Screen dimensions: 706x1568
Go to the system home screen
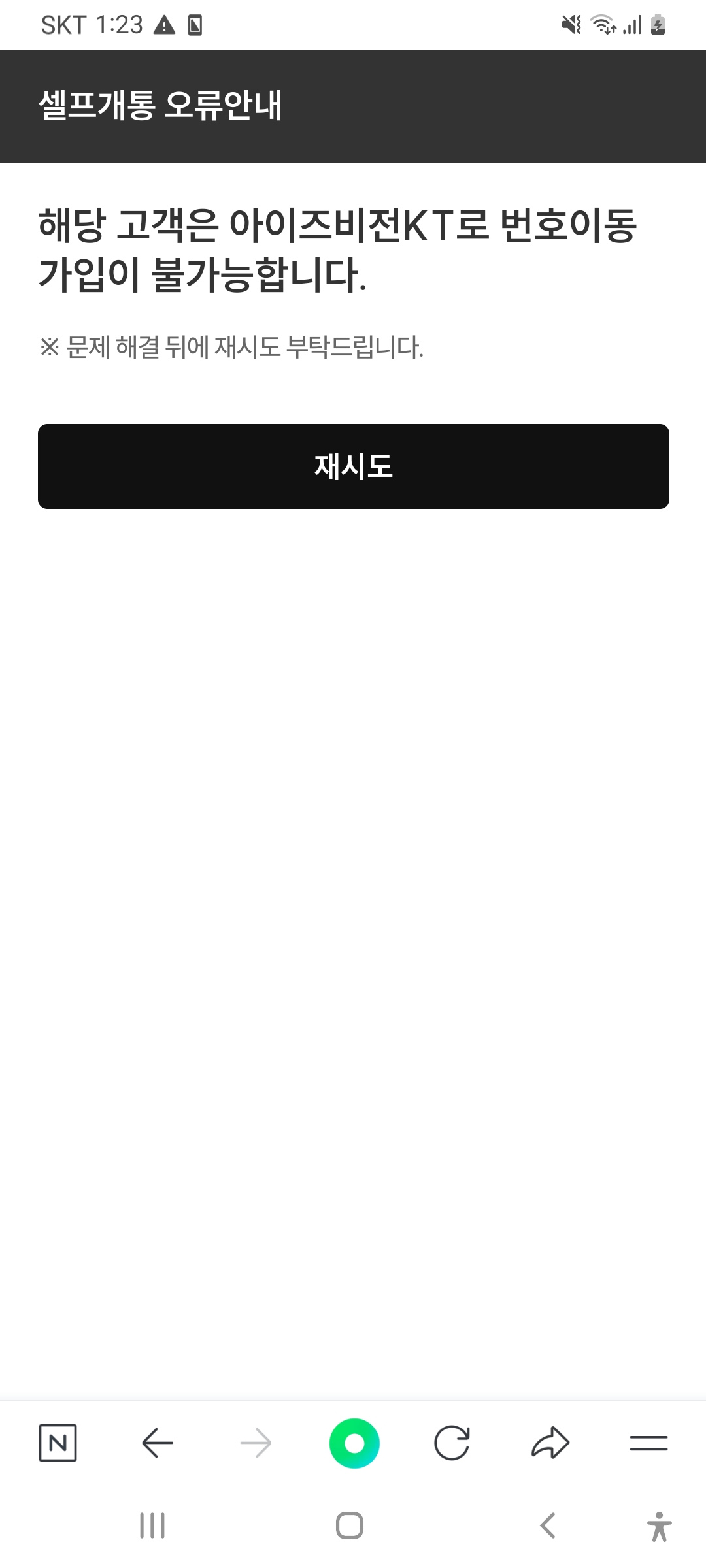click(350, 1526)
